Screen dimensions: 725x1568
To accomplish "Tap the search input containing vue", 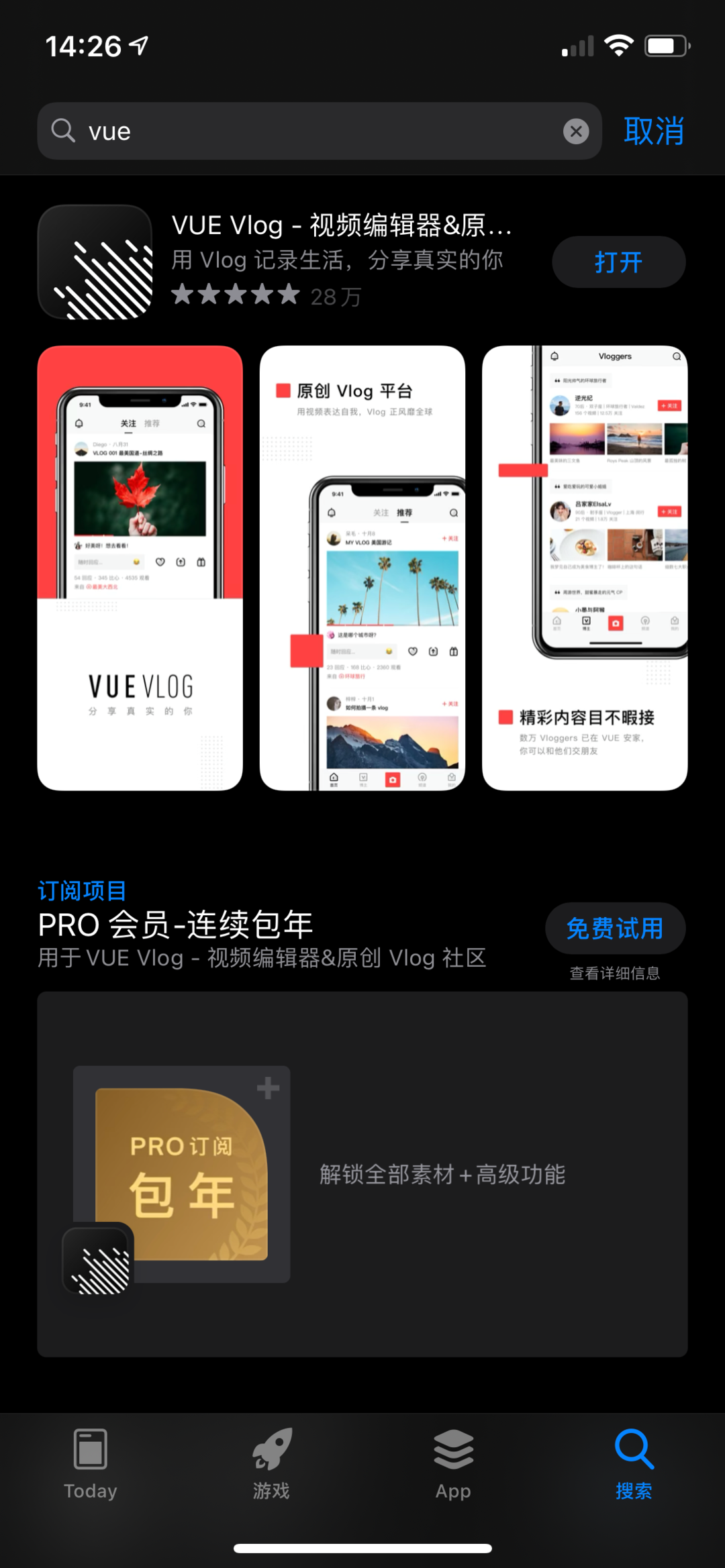I will pos(269,131).
